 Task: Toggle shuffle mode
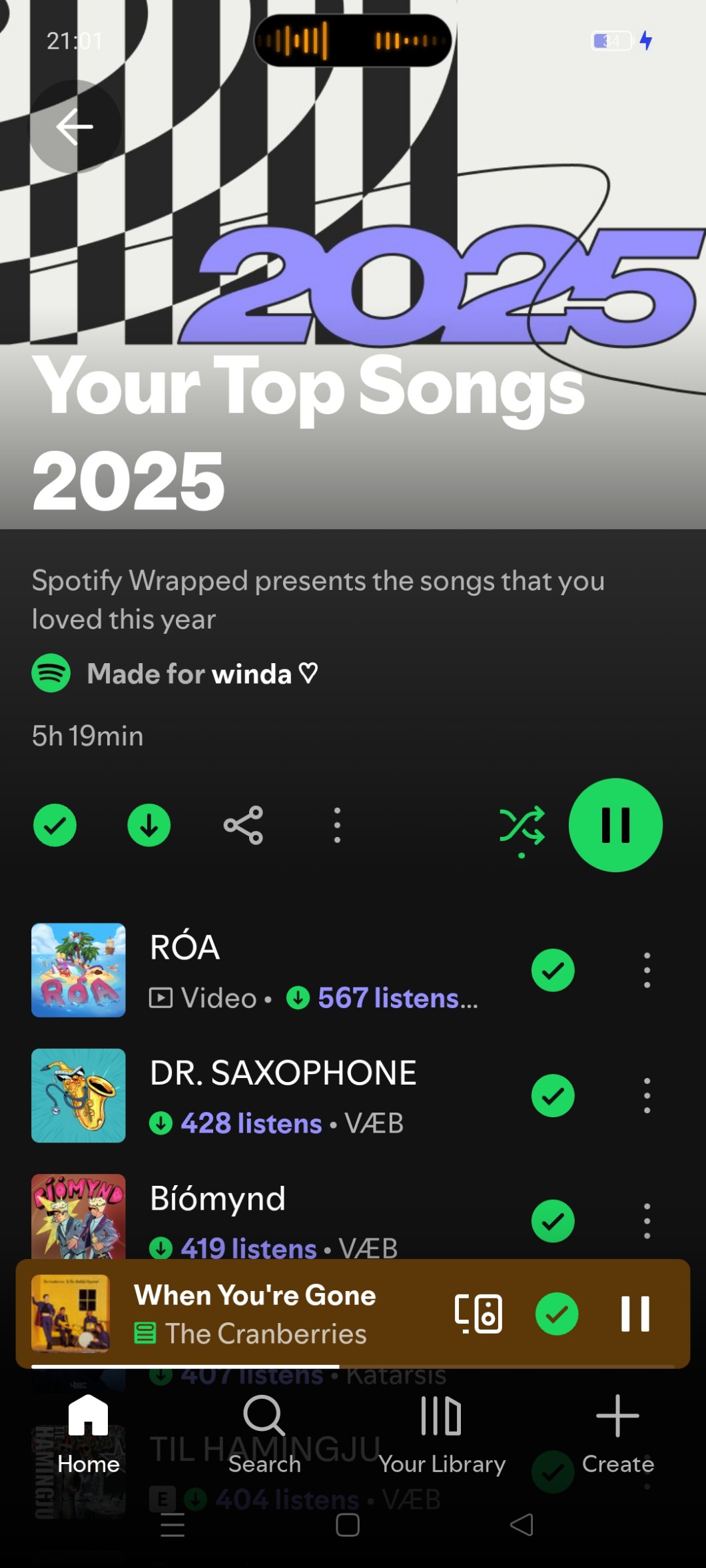[x=522, y=827]
